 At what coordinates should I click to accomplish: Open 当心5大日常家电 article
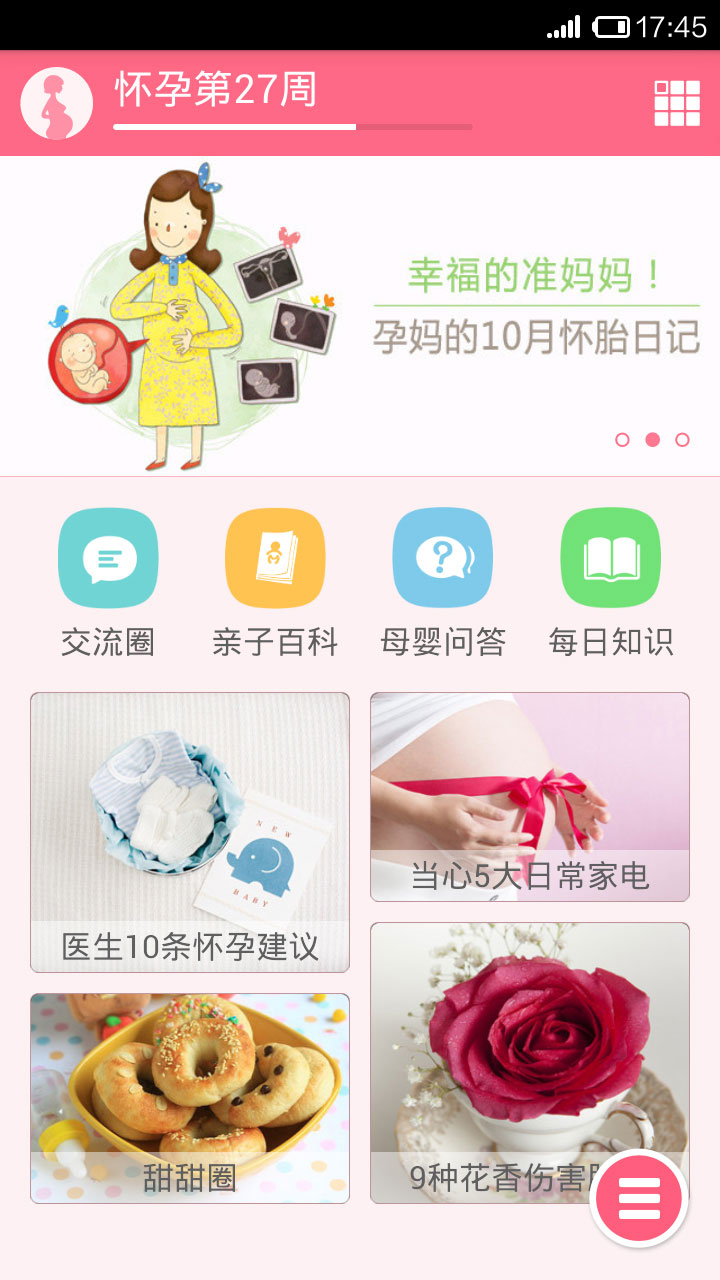[x=530, y=796]
